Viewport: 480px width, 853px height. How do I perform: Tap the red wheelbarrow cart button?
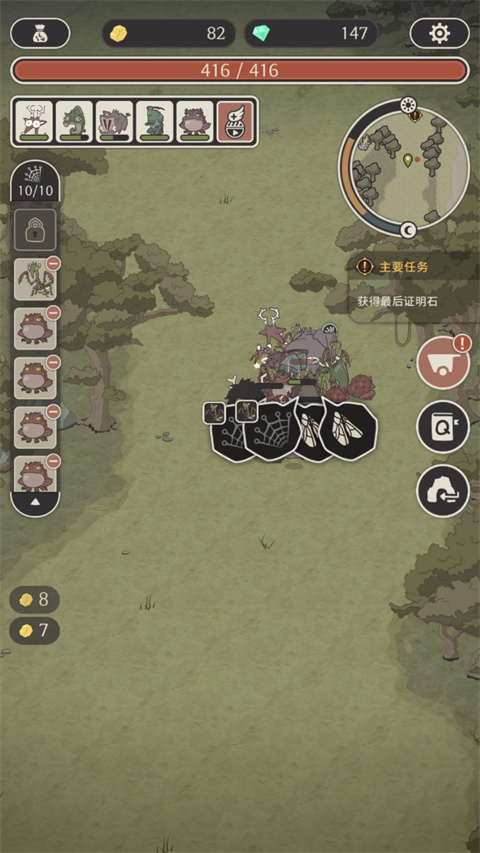[443, 362]
